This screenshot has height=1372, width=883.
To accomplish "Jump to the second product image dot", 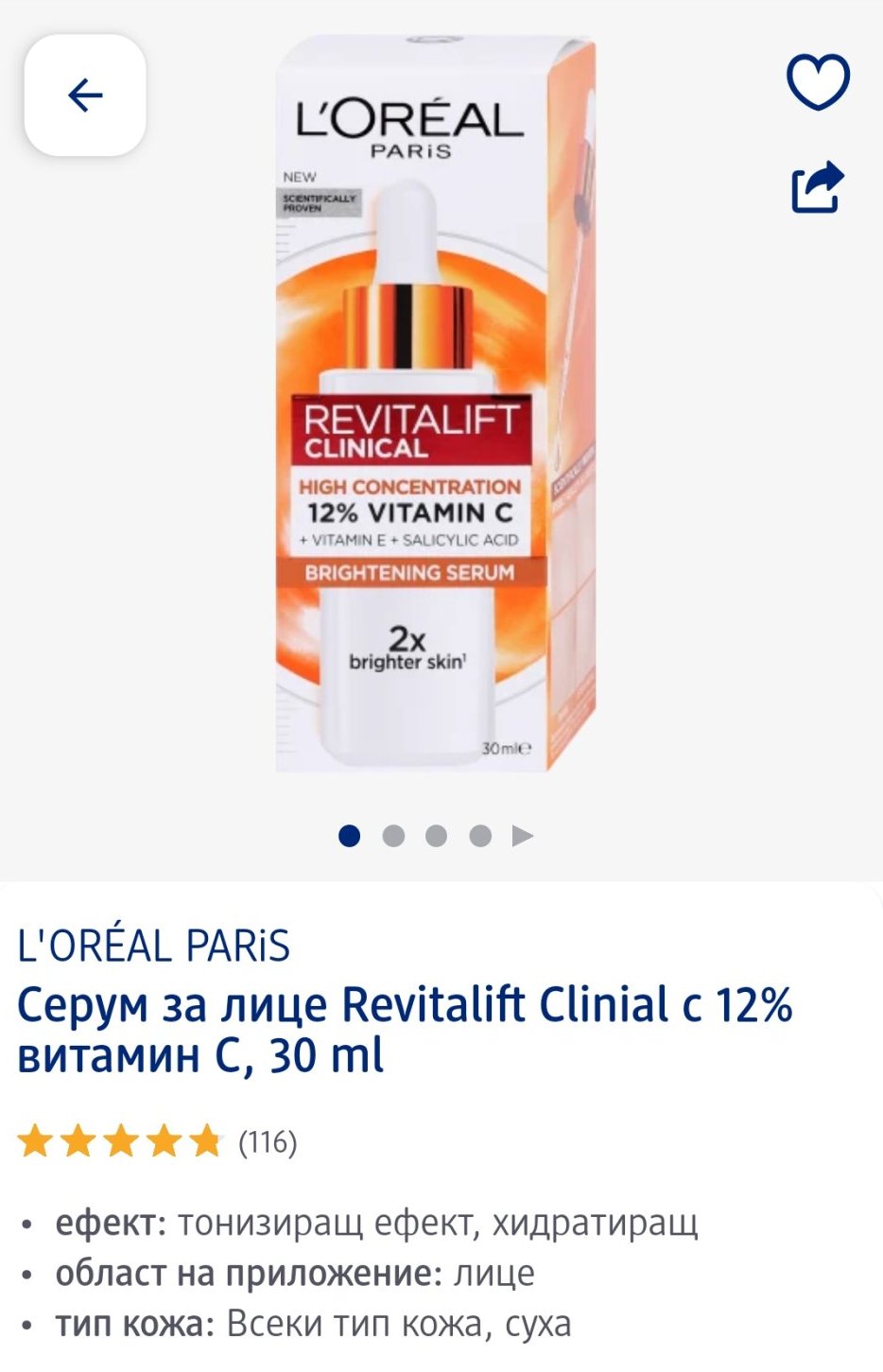I will click(x=393, y=836).
